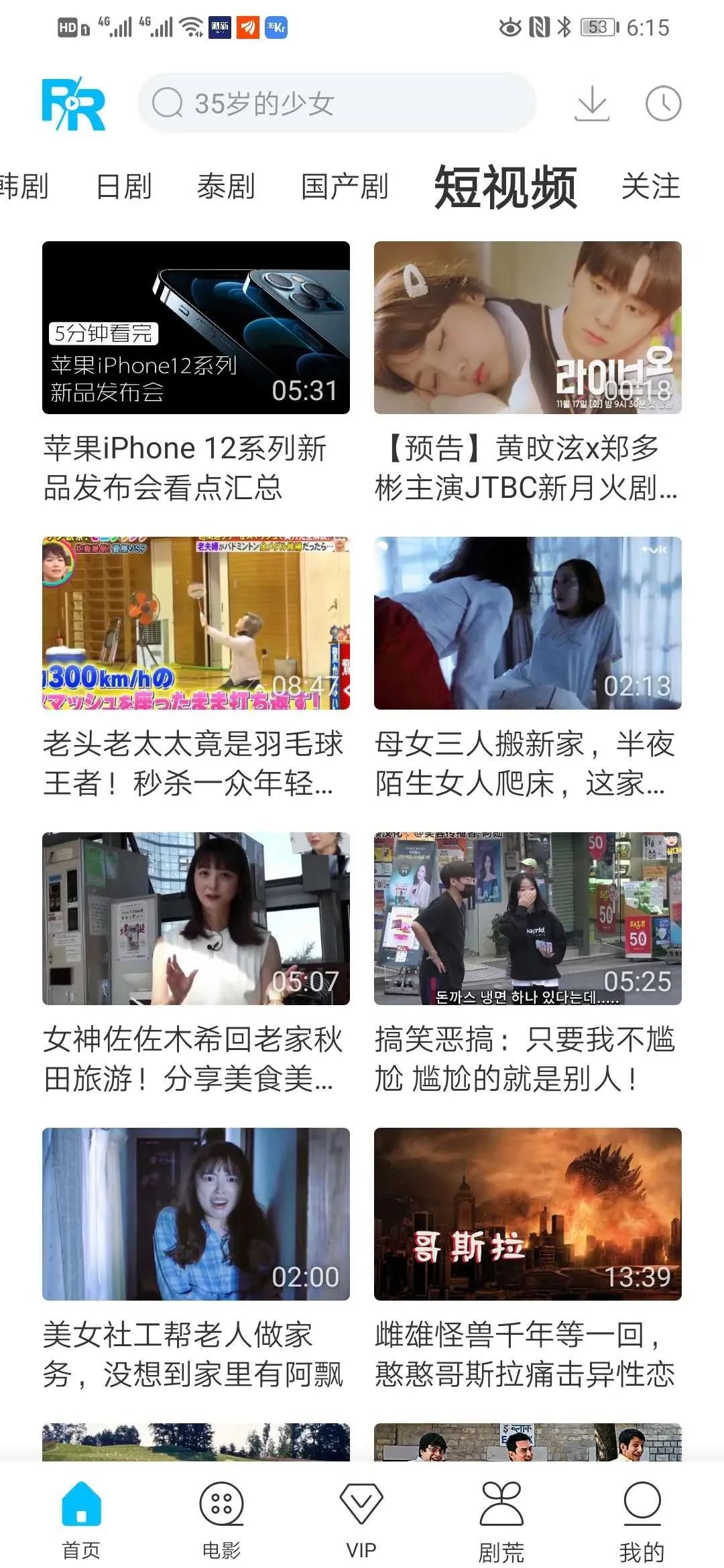Watch the 老头老太太竟是羽毛球王者 video
The width and height of the screenshot is (724, 1568).
(x=196, y=623)
